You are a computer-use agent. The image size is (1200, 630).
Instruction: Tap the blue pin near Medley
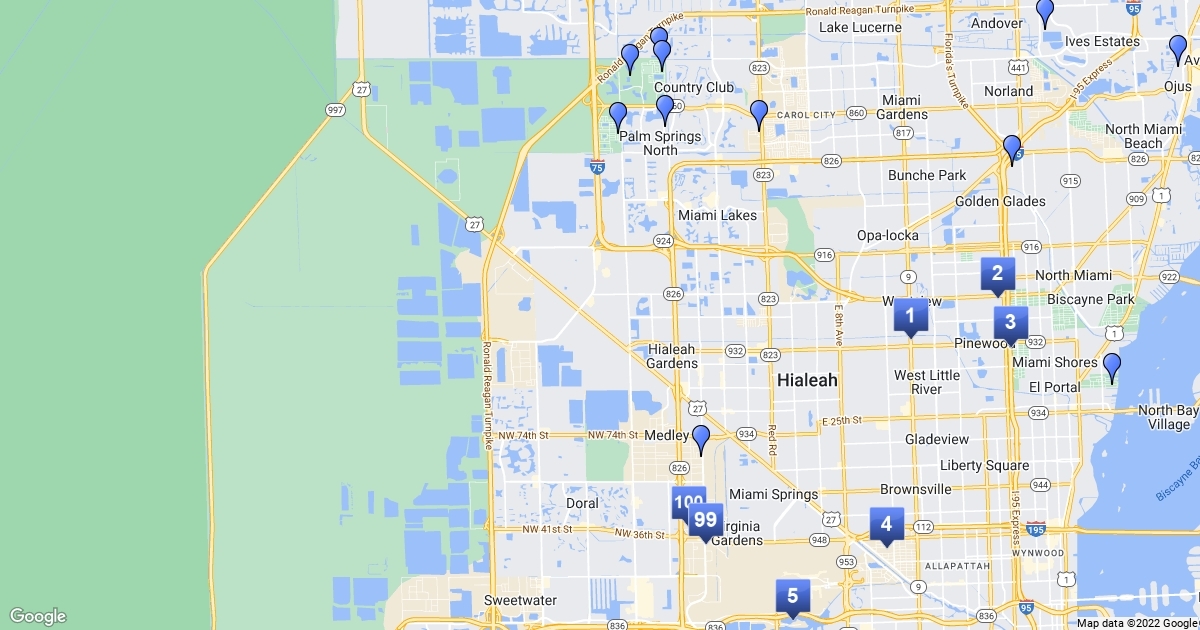coord(701,440)
